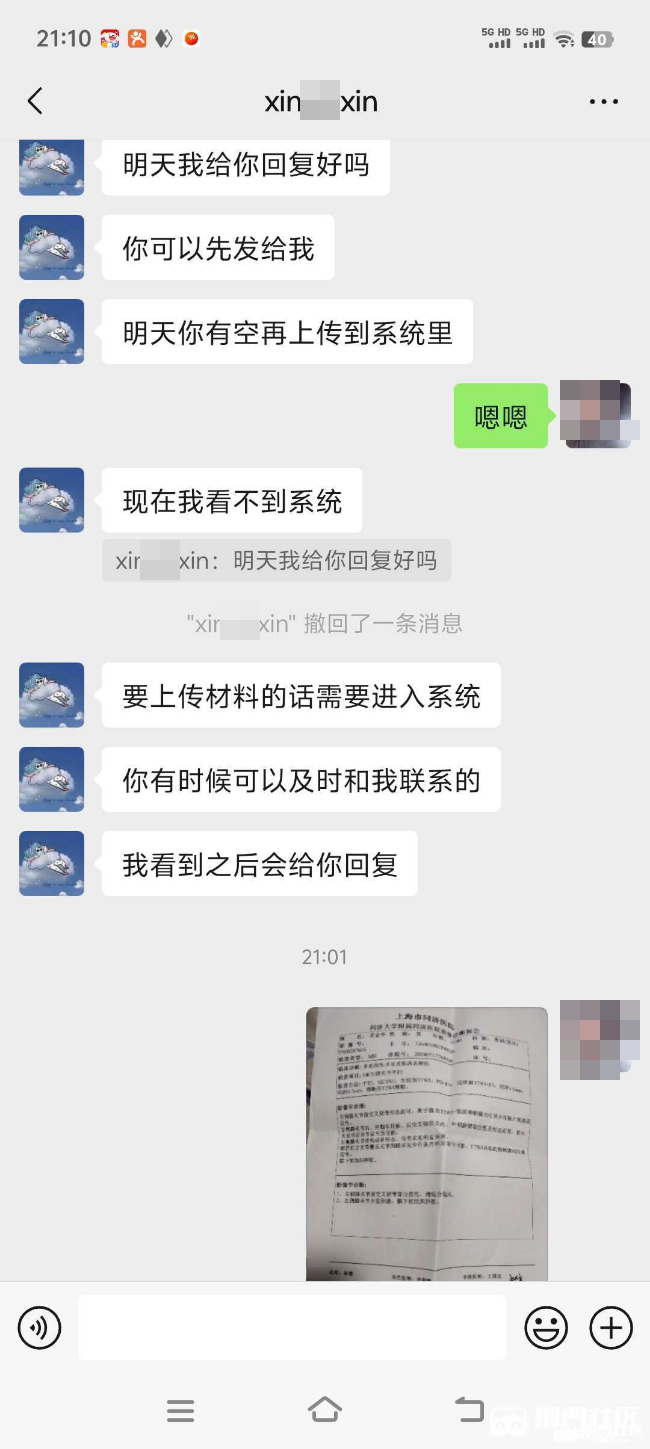This screenshot has height=1449, width=650.
Task: Switch to voice message input
Action: coord(40,1328)
